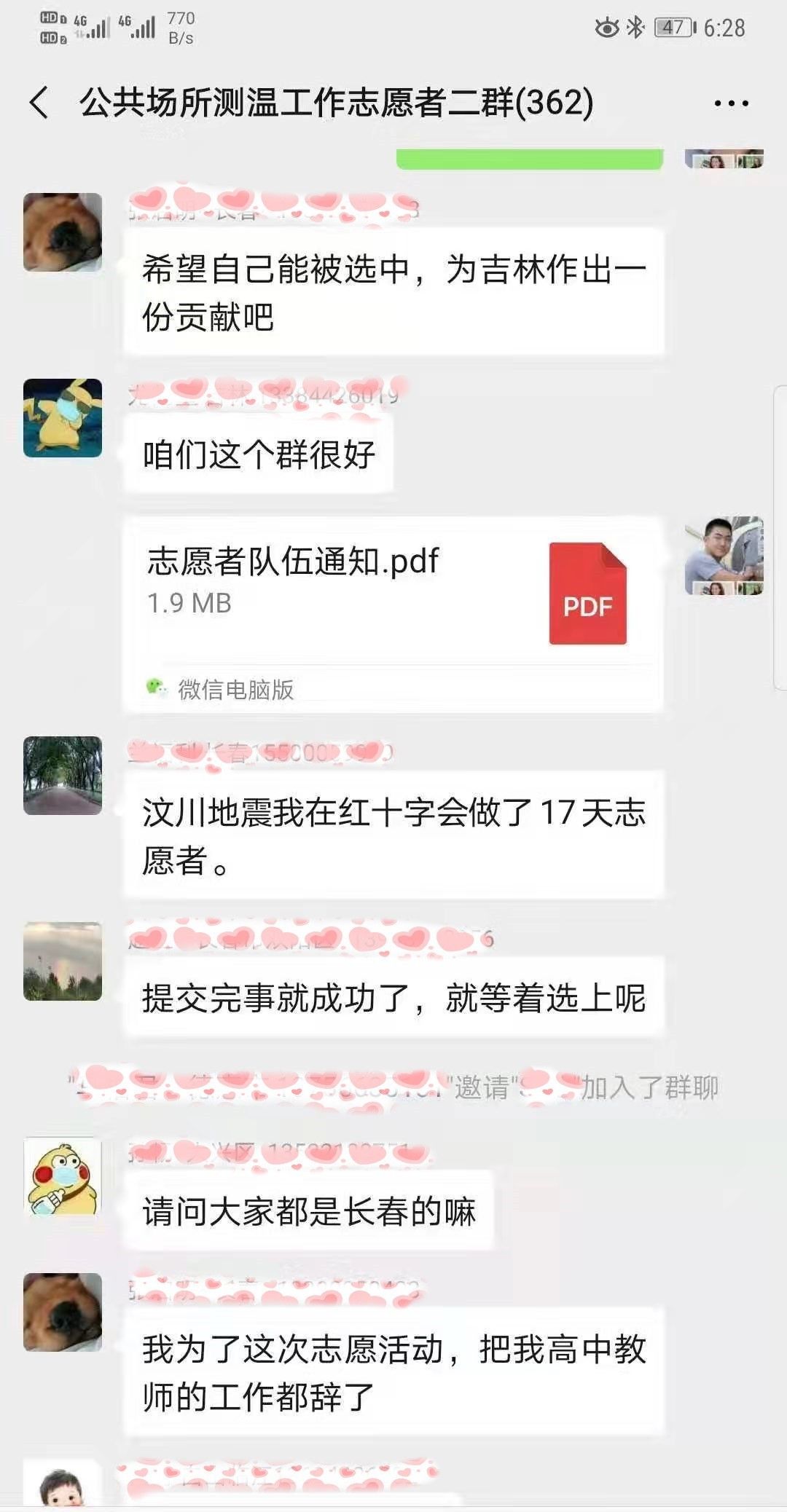Open avatar of the 汶川地震 message sender
The width and height of the screenshot is (787, 1512).
pos(63,776)
